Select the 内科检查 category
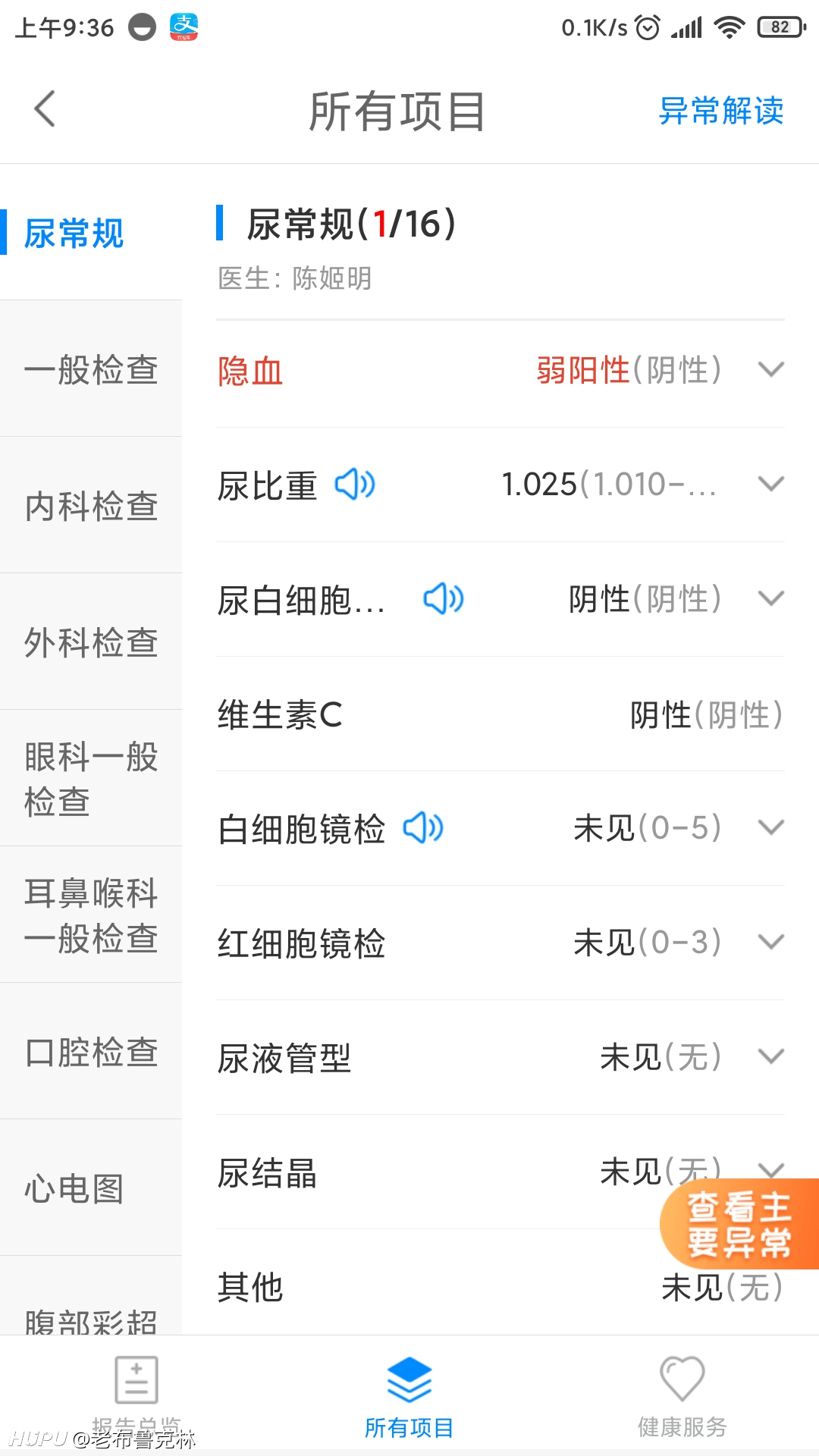Image resolution: width=819 pixels, height=1456 pixels. point(91,506)
